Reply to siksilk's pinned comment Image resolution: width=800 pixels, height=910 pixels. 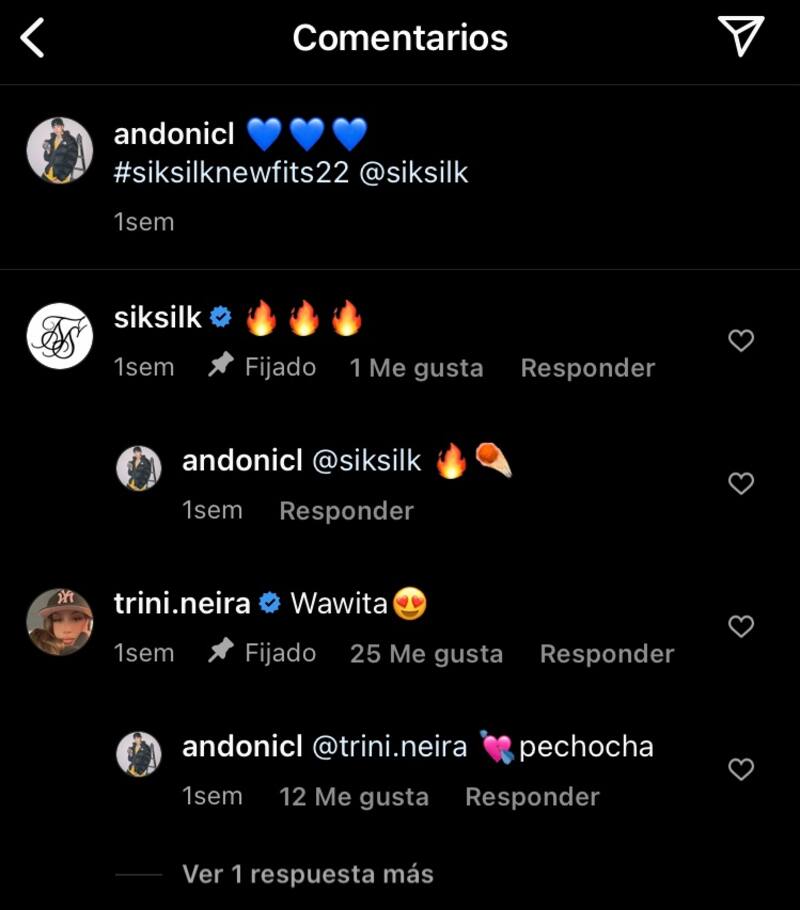pos(587,368)
